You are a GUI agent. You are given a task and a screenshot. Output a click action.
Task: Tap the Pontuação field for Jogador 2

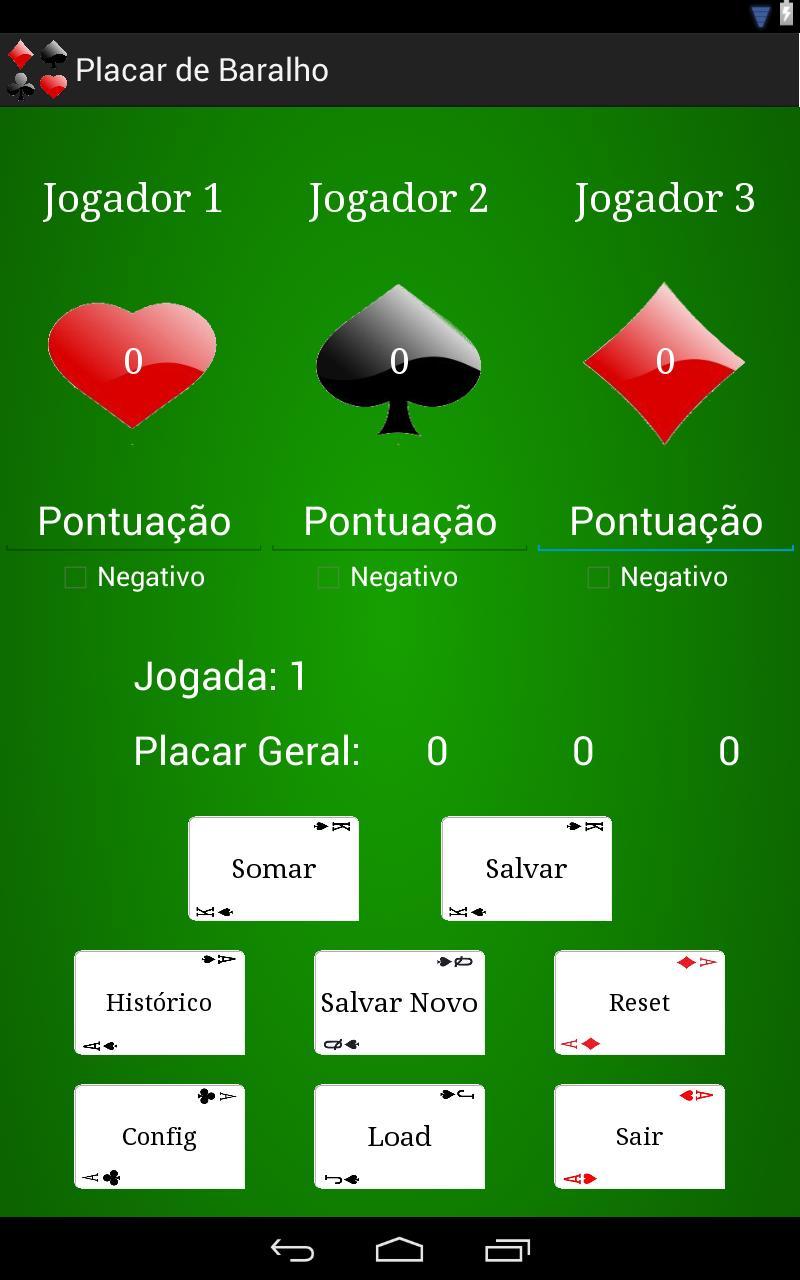point(399,521)
